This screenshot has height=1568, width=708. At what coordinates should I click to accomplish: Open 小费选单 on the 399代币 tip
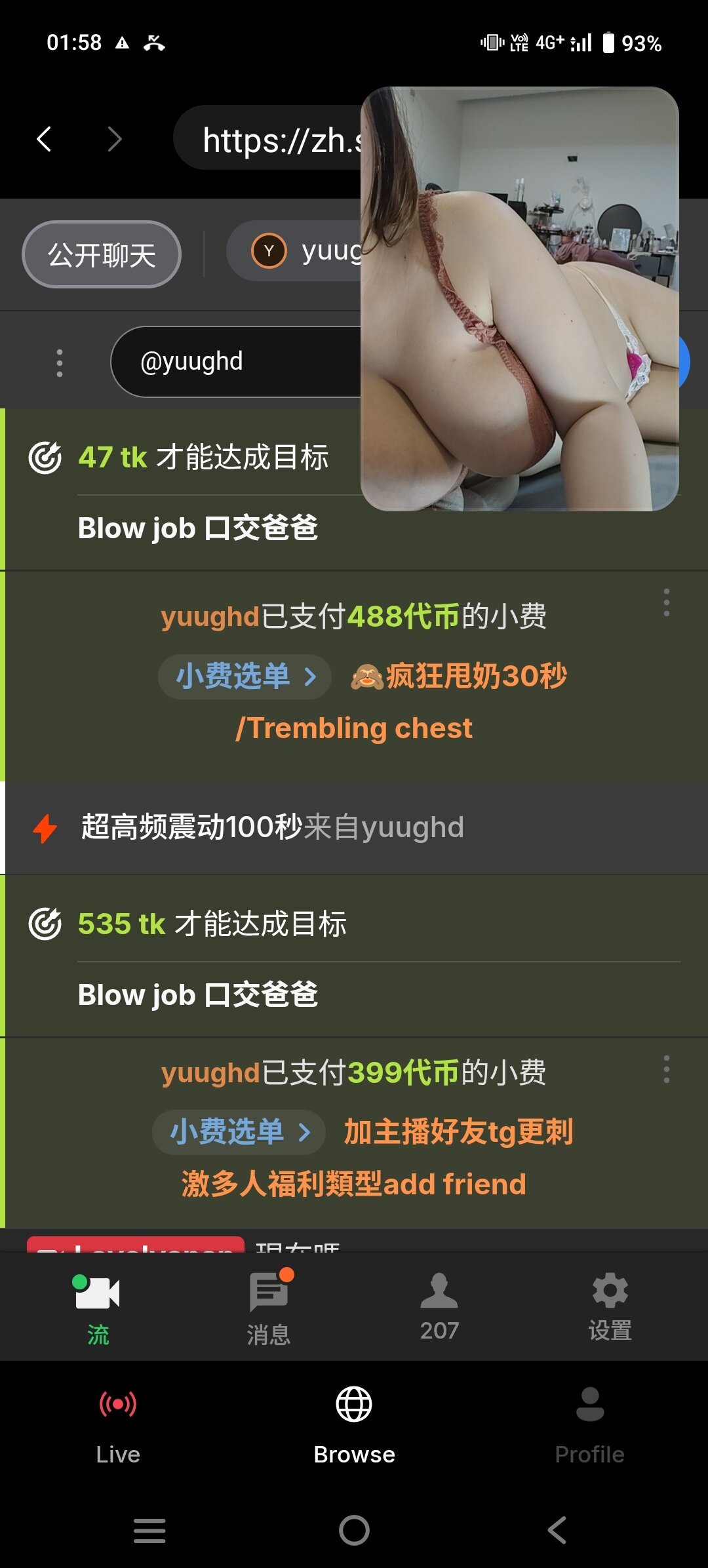[239, 1132]
